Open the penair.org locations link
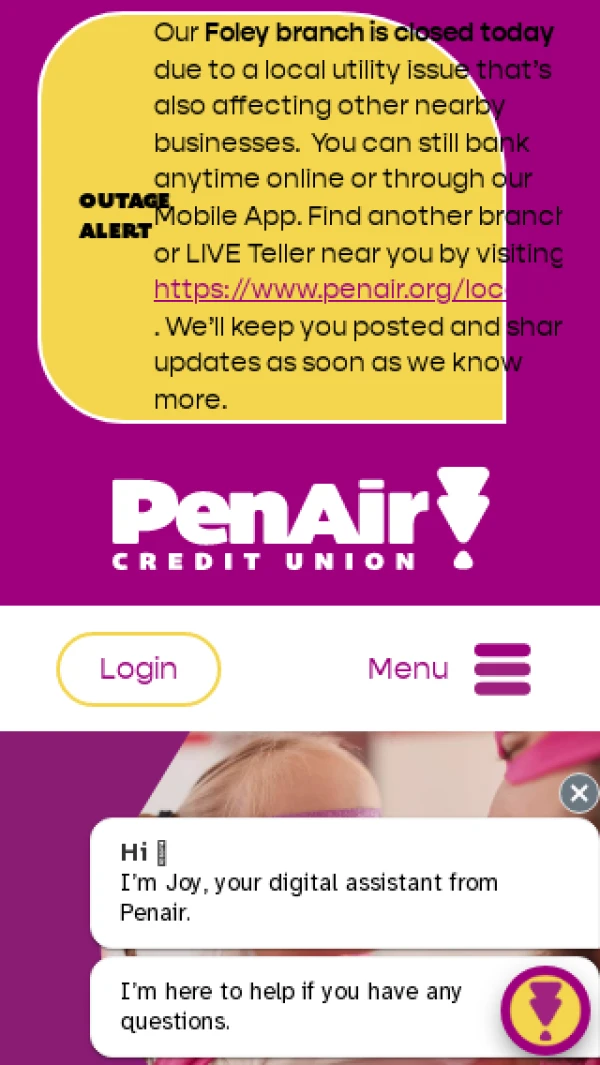 [x=329, y=290]
